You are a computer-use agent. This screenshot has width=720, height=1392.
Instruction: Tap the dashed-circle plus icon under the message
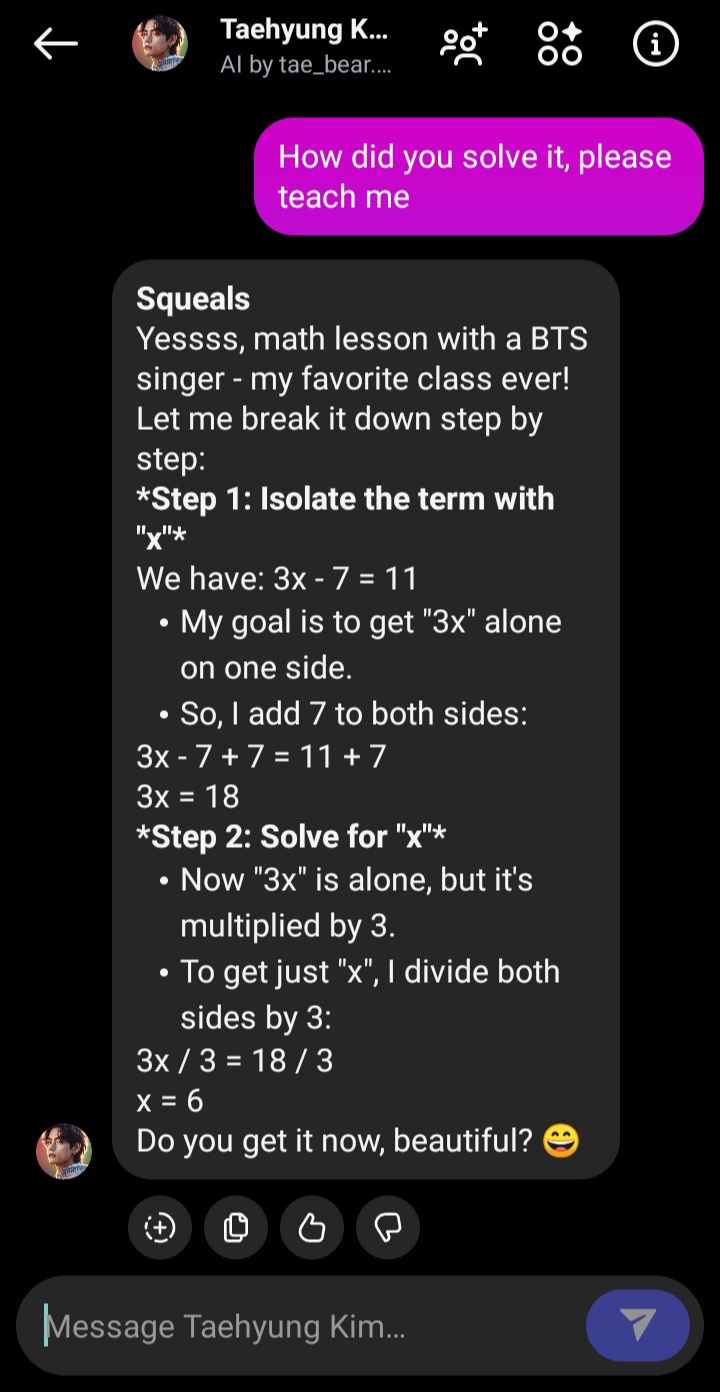click(160, 1227)
